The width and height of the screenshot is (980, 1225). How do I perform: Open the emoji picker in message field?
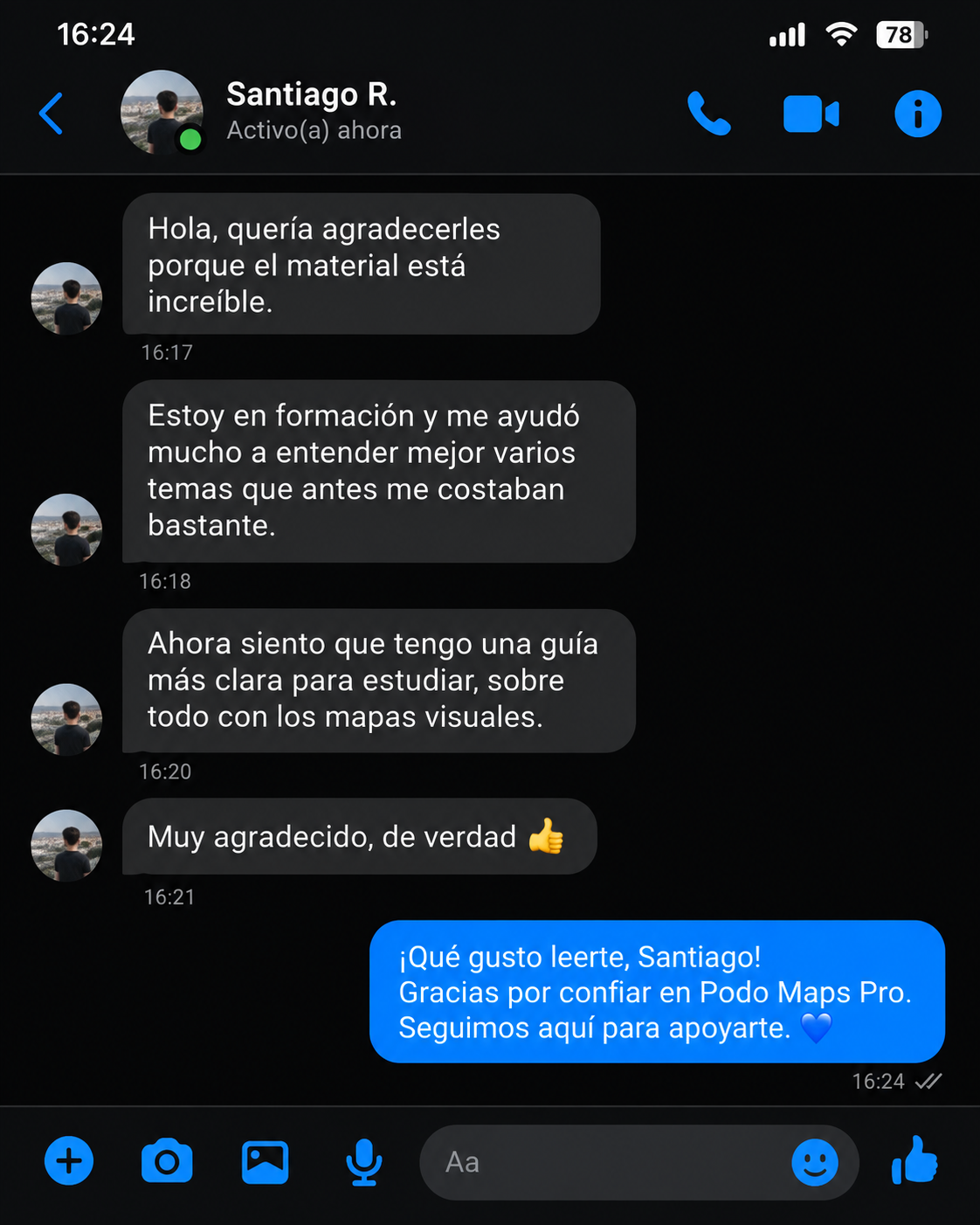[815, 1162]
